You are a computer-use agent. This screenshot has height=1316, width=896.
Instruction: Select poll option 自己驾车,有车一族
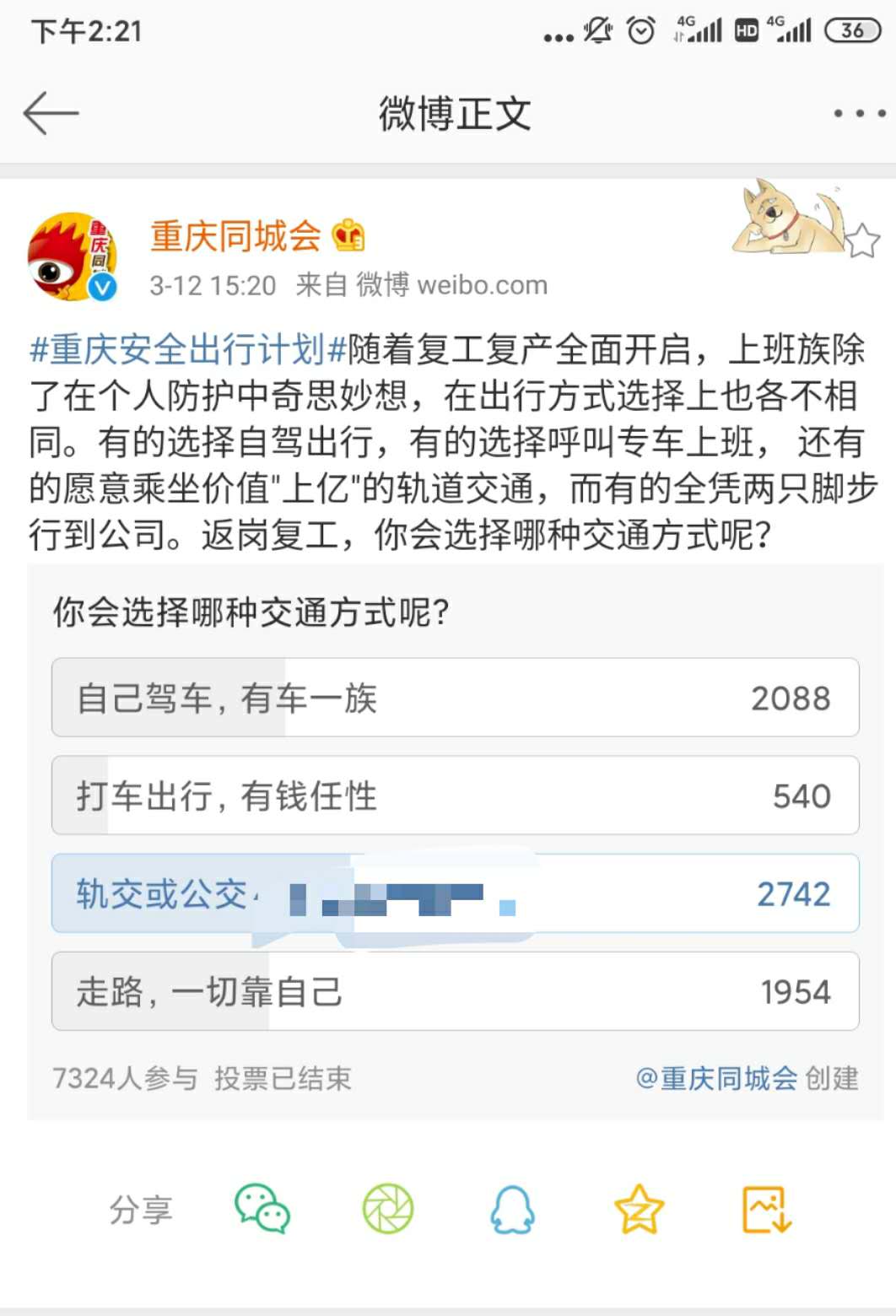click(x=455, y=698)
